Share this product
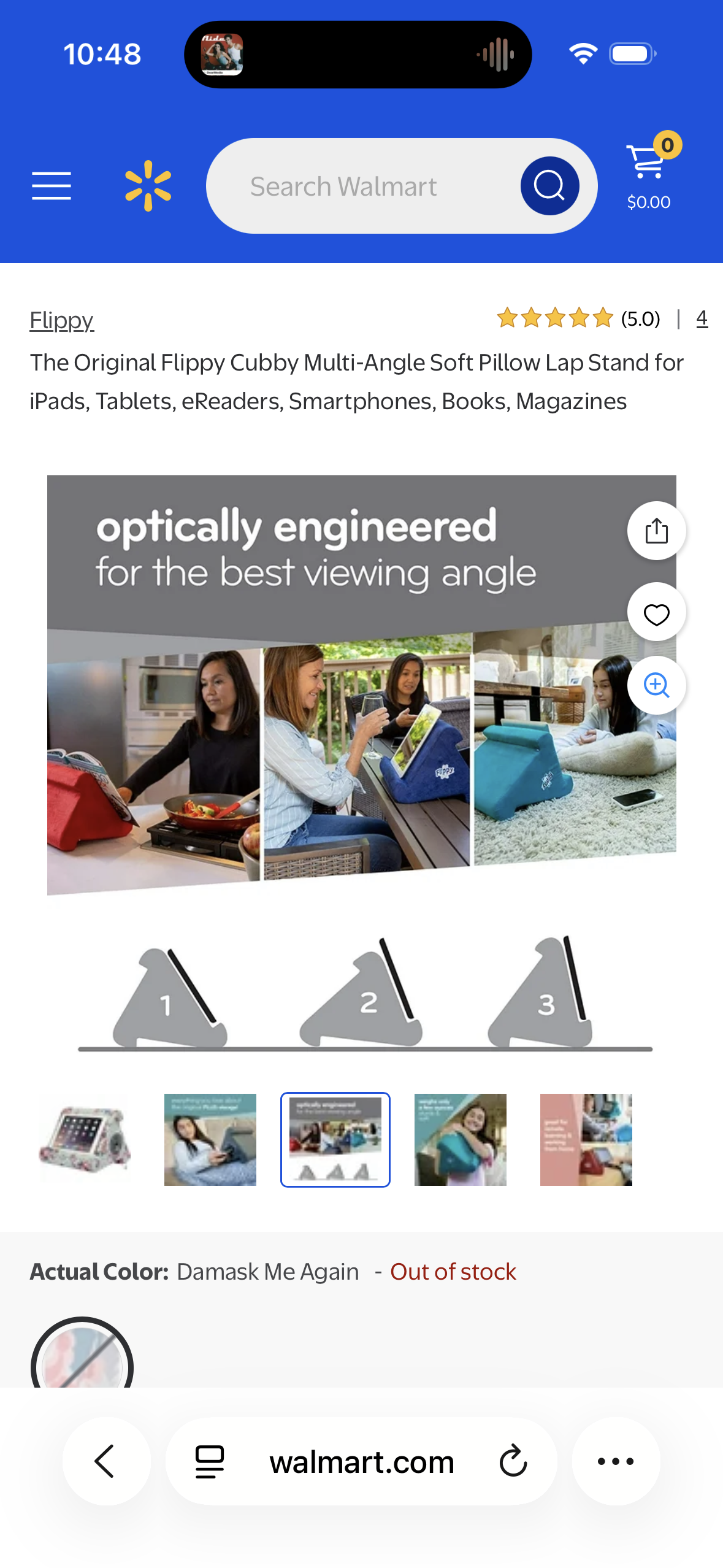The height and width of the screenshot is (1568, 723). pos(656,531)
